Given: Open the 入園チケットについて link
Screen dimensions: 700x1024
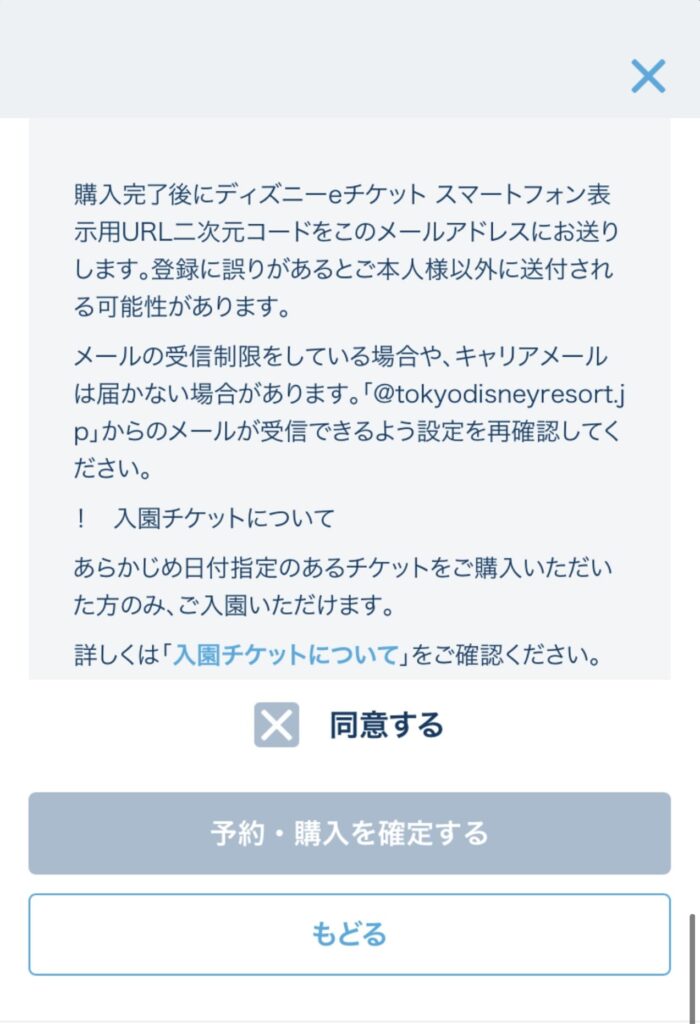Looking at the screenshot, I should [287, 656].
